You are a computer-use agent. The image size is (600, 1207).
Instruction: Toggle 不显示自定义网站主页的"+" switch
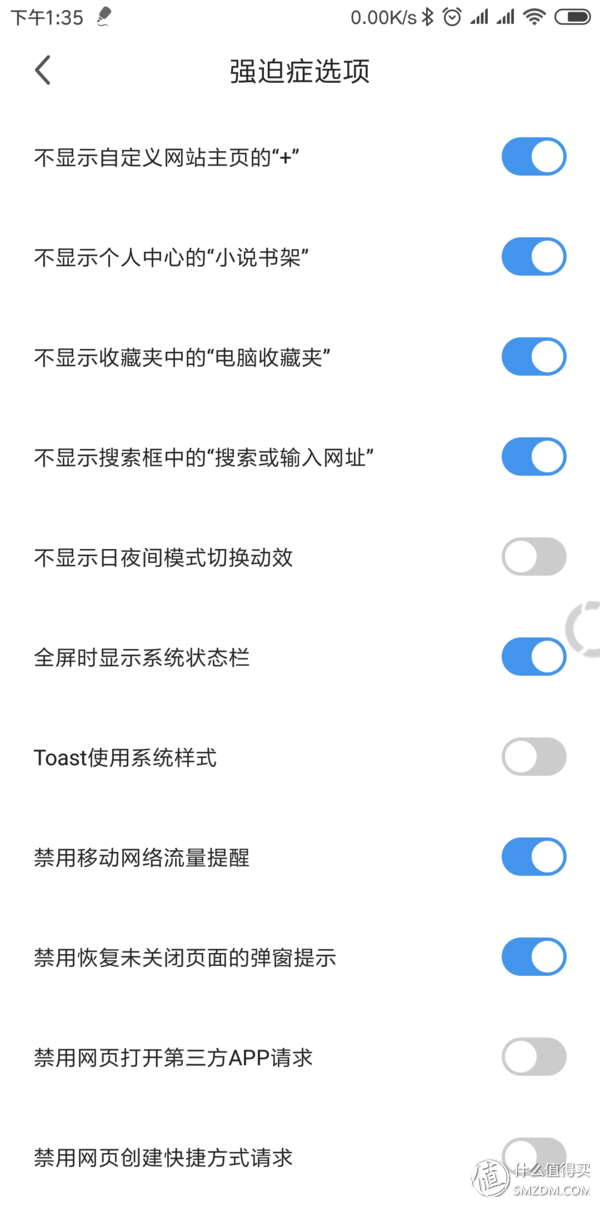coord(534,157)
